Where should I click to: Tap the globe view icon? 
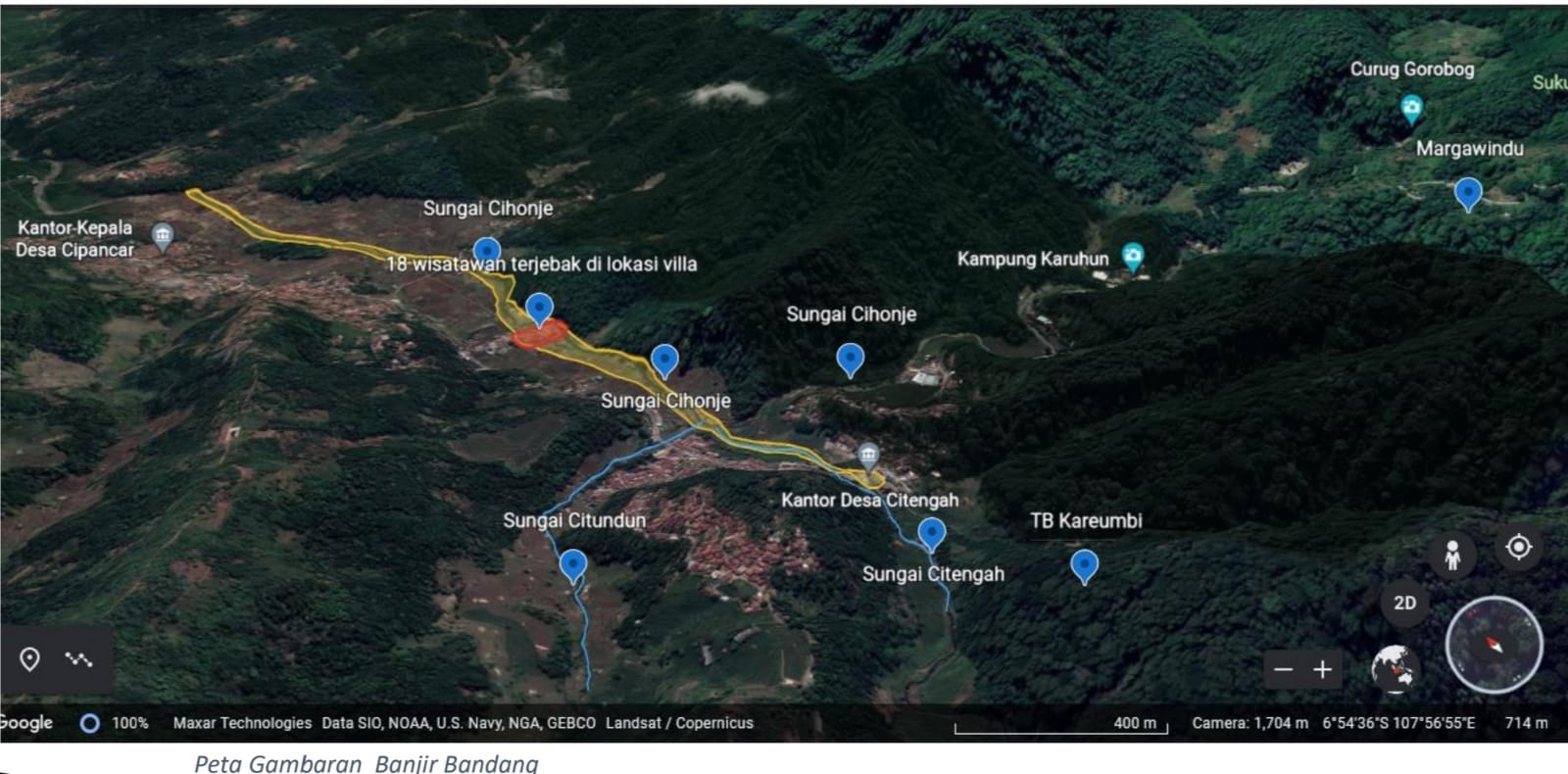(x=1393, y=669)
